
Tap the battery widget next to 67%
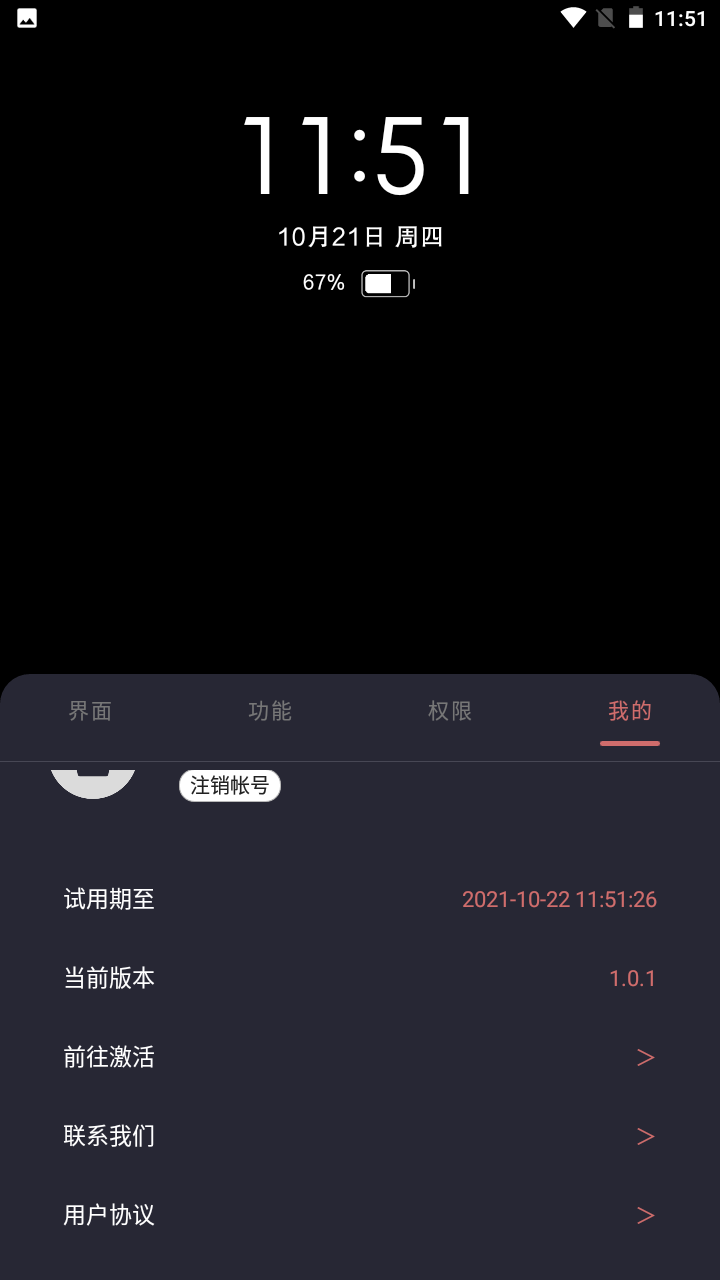click(387, 283)
